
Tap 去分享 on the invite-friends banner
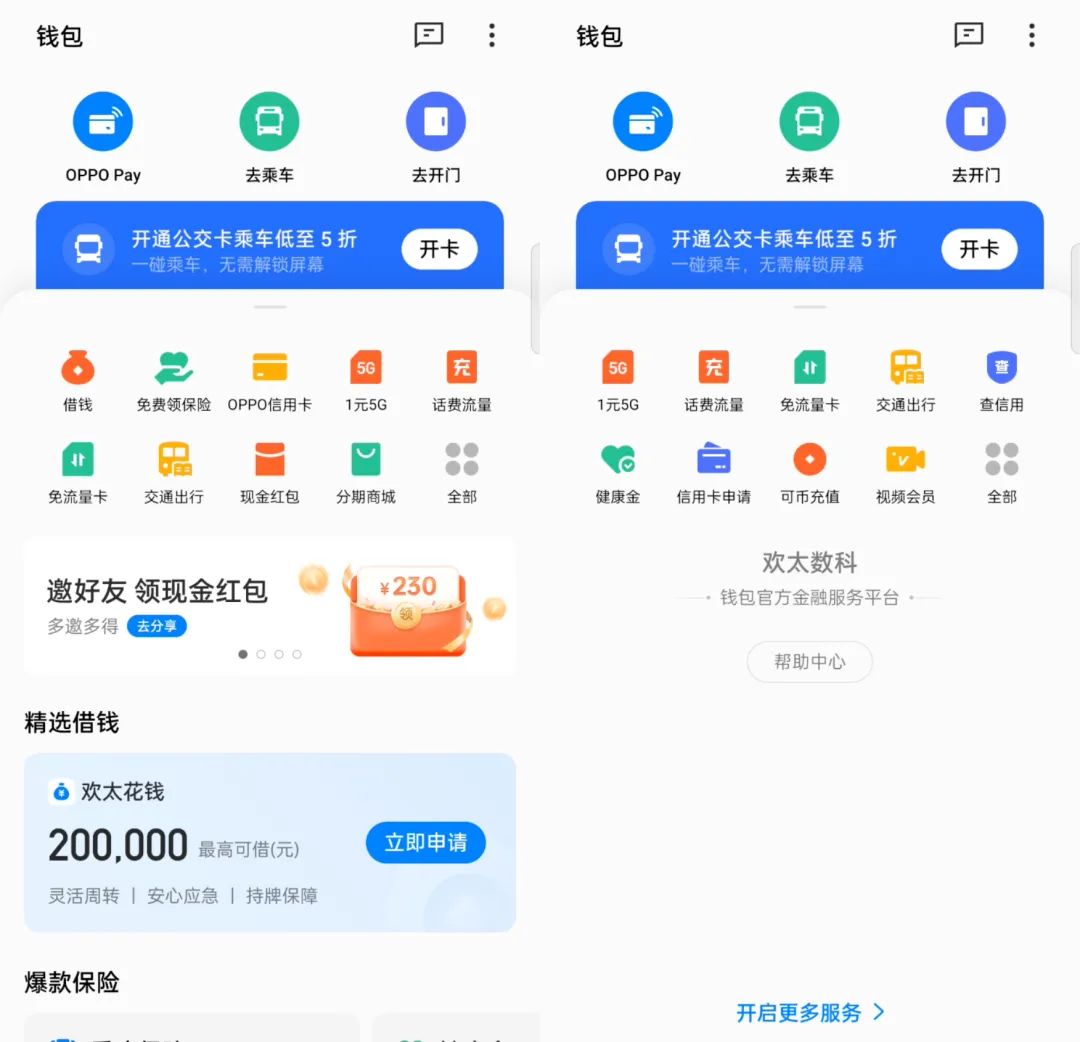[157, 626]
